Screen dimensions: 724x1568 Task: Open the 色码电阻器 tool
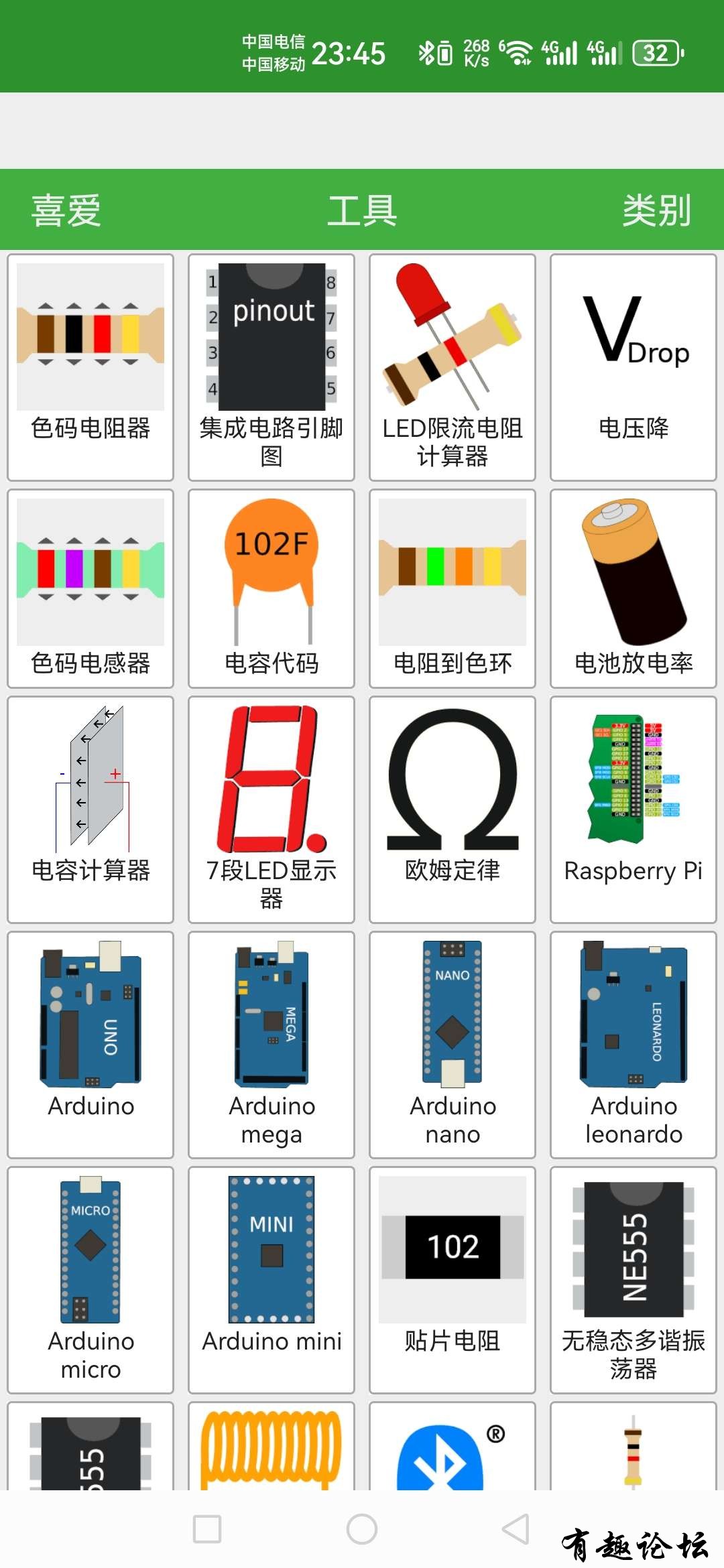point(90,367)
